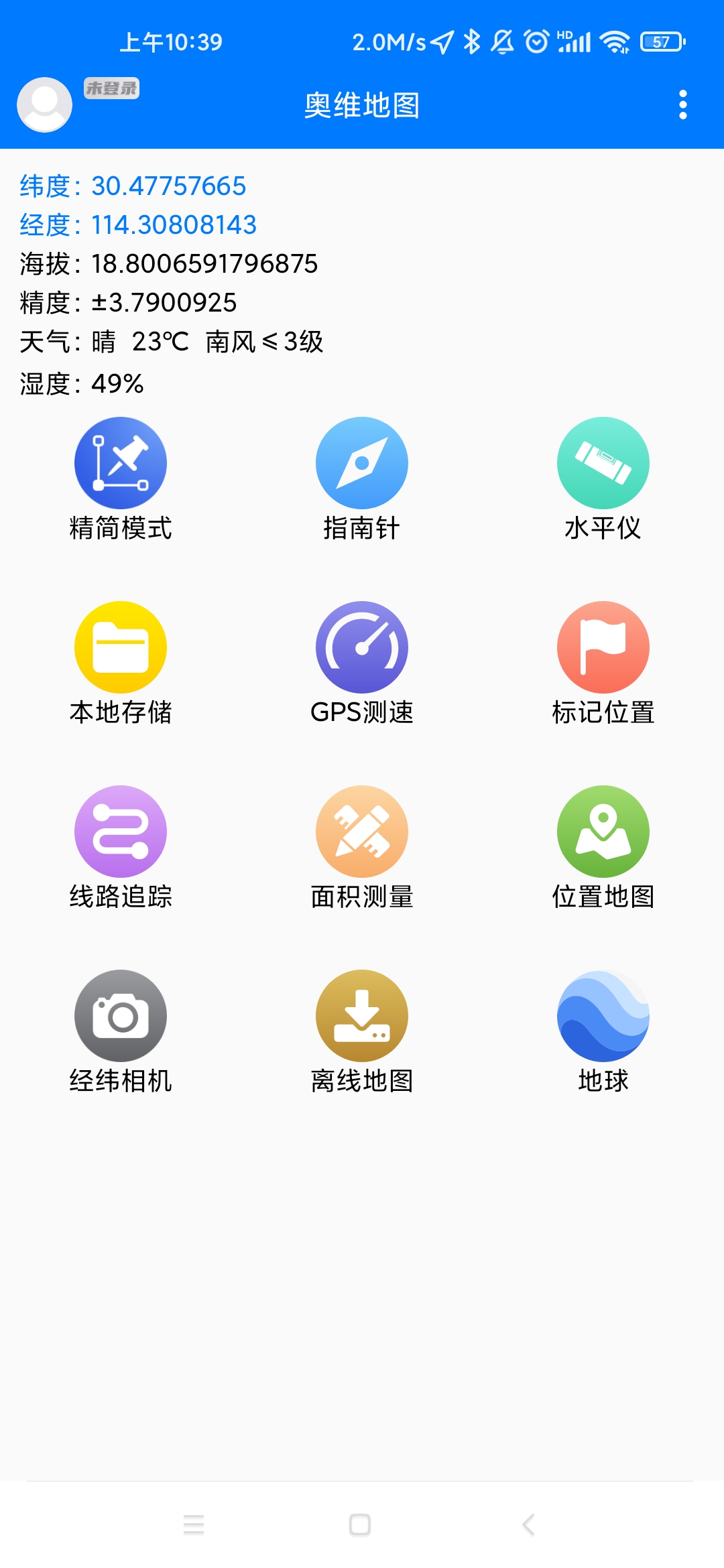Launch 经纬相机 coordinate camera
The height and width of the screenshot is (1568, 724).
pos(121,1016)
